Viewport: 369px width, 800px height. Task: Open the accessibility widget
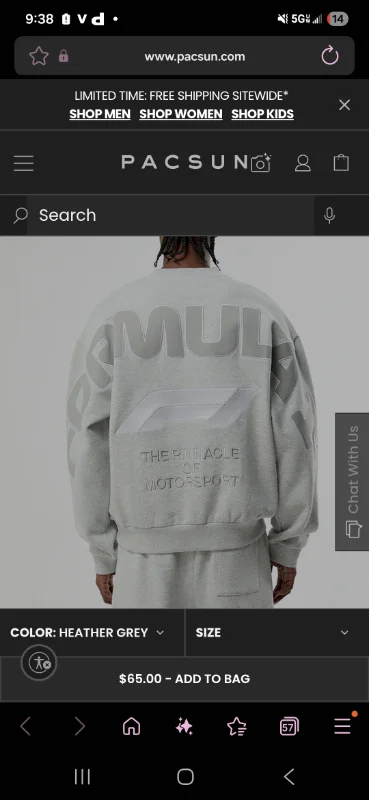coord(39,663)
